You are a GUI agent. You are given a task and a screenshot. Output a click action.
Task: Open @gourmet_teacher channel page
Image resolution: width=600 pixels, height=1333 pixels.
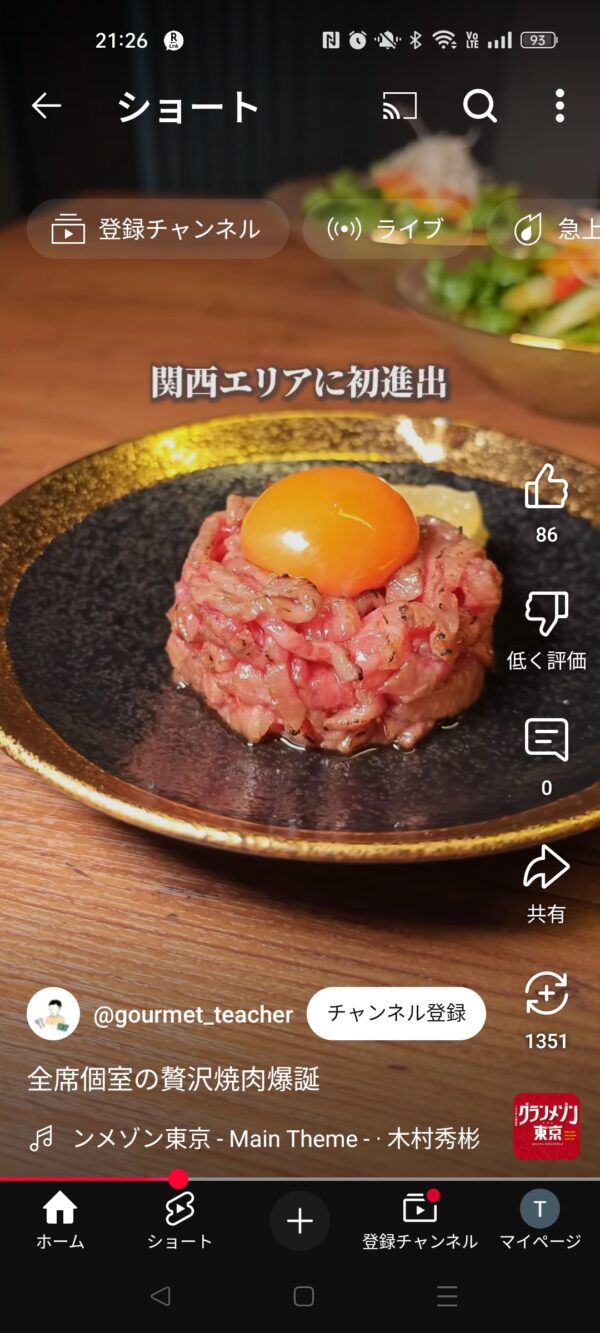tap(192, 1014)
